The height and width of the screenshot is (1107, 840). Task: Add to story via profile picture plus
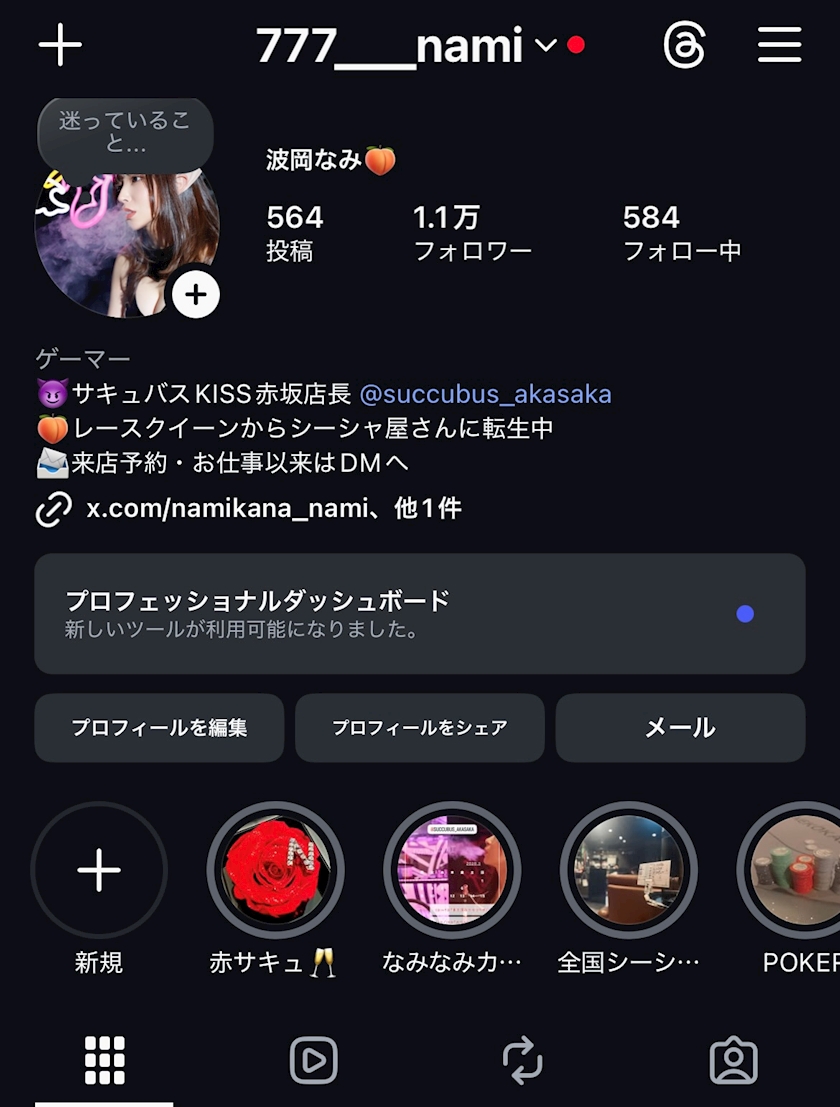click(x=195, y=295)
